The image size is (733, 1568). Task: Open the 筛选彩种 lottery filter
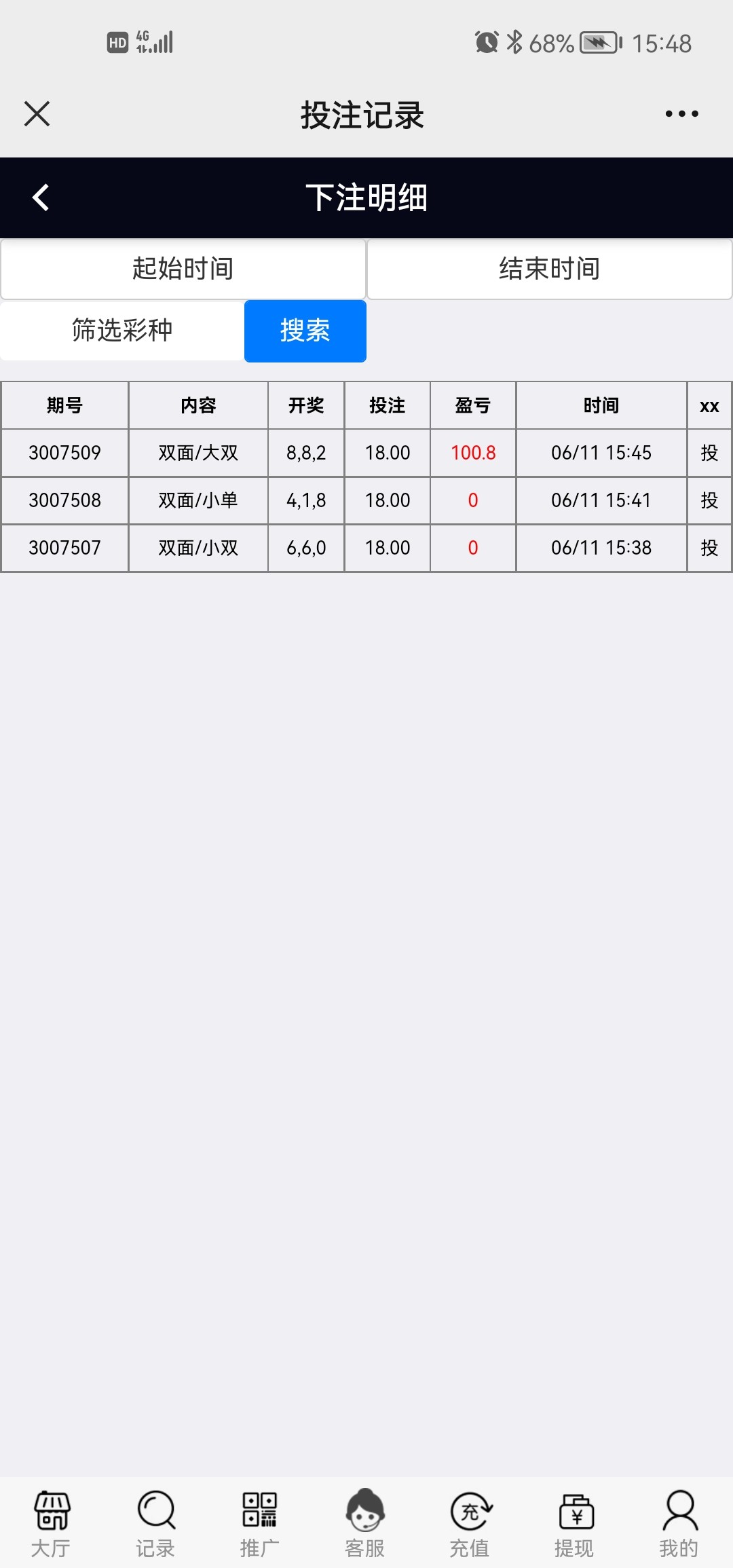(x=122, y=331)
